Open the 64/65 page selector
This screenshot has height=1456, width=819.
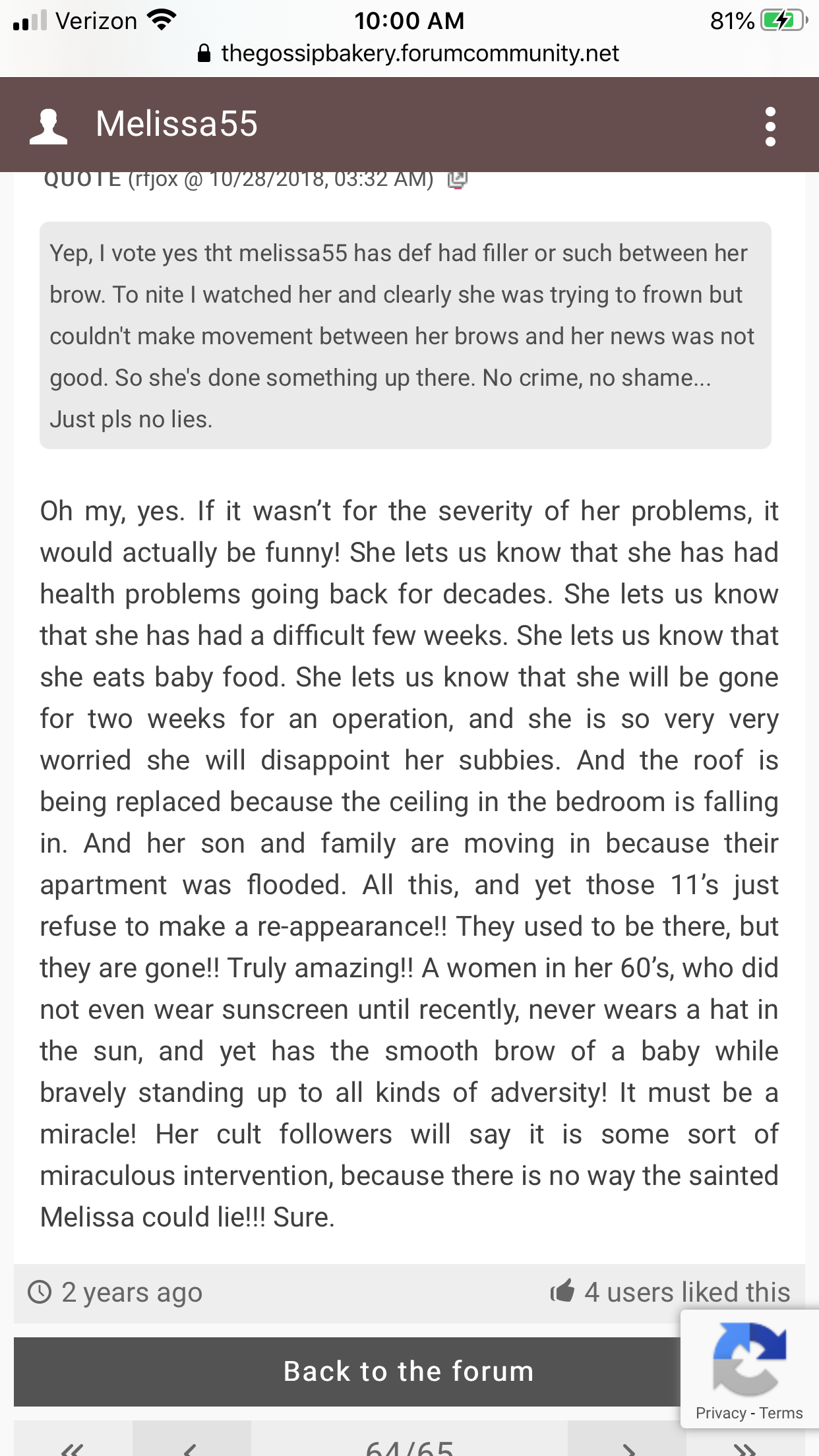coord(409,1447)
